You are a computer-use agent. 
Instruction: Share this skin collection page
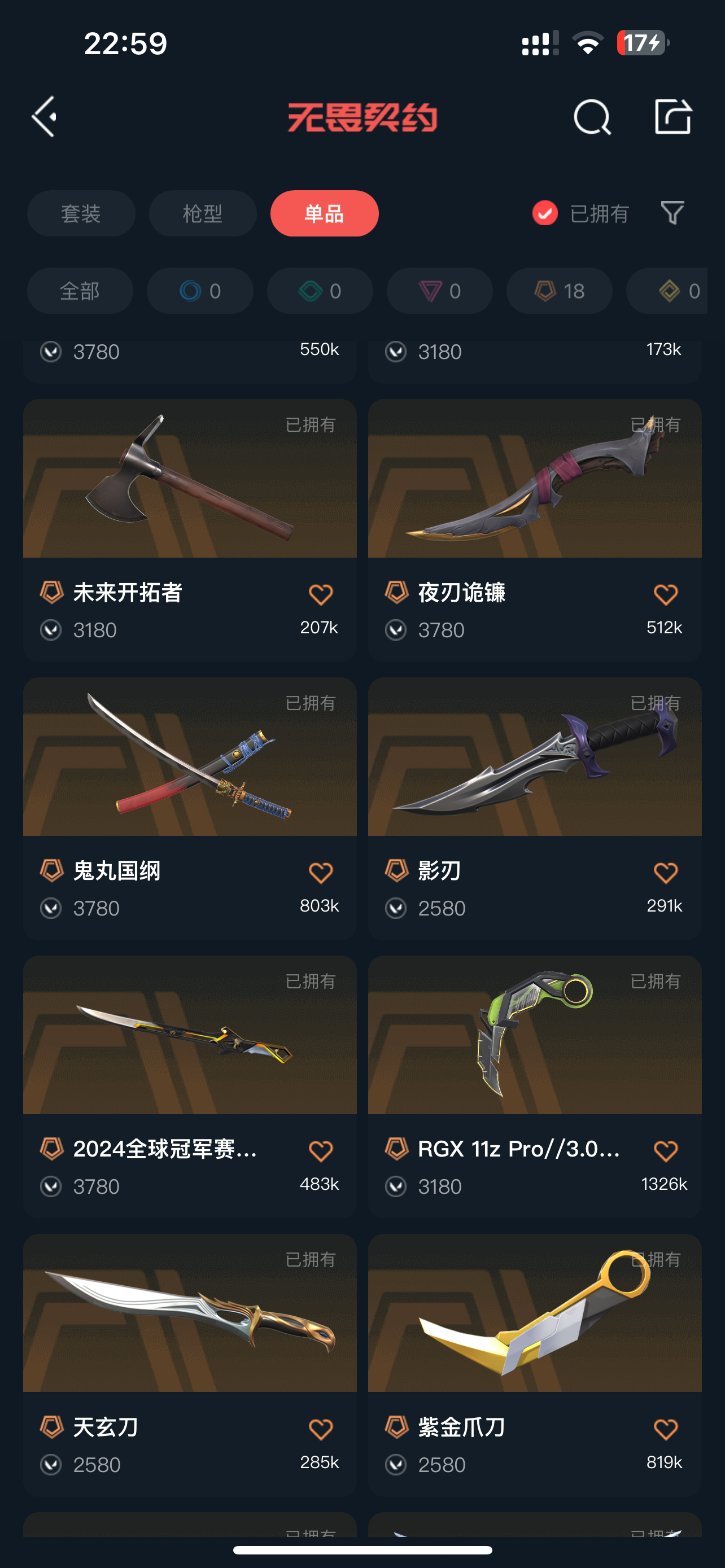(x=672, y=116)
